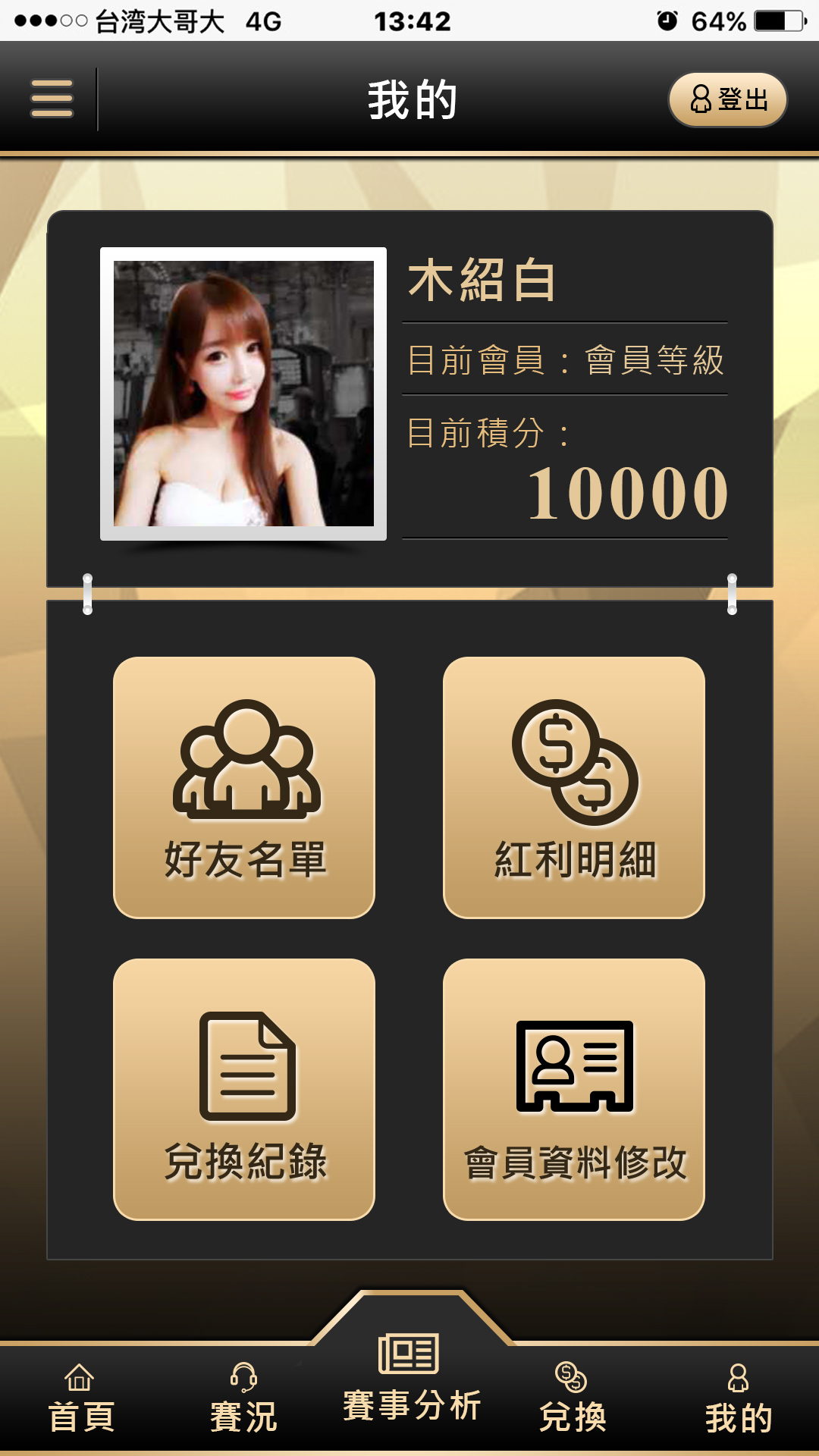View 兌換紀錄 redemption records

point(244,1089)
